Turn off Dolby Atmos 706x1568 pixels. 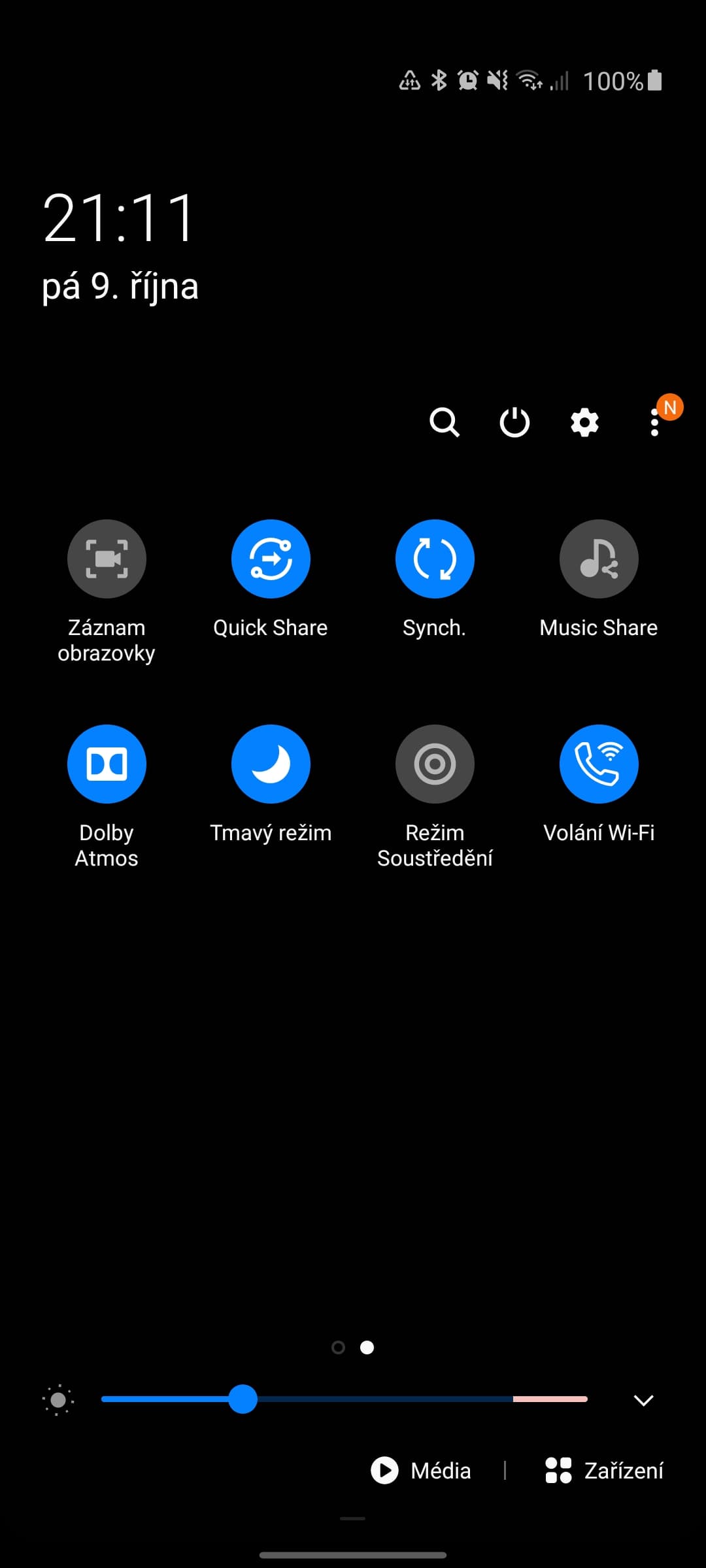coord(107,764)
